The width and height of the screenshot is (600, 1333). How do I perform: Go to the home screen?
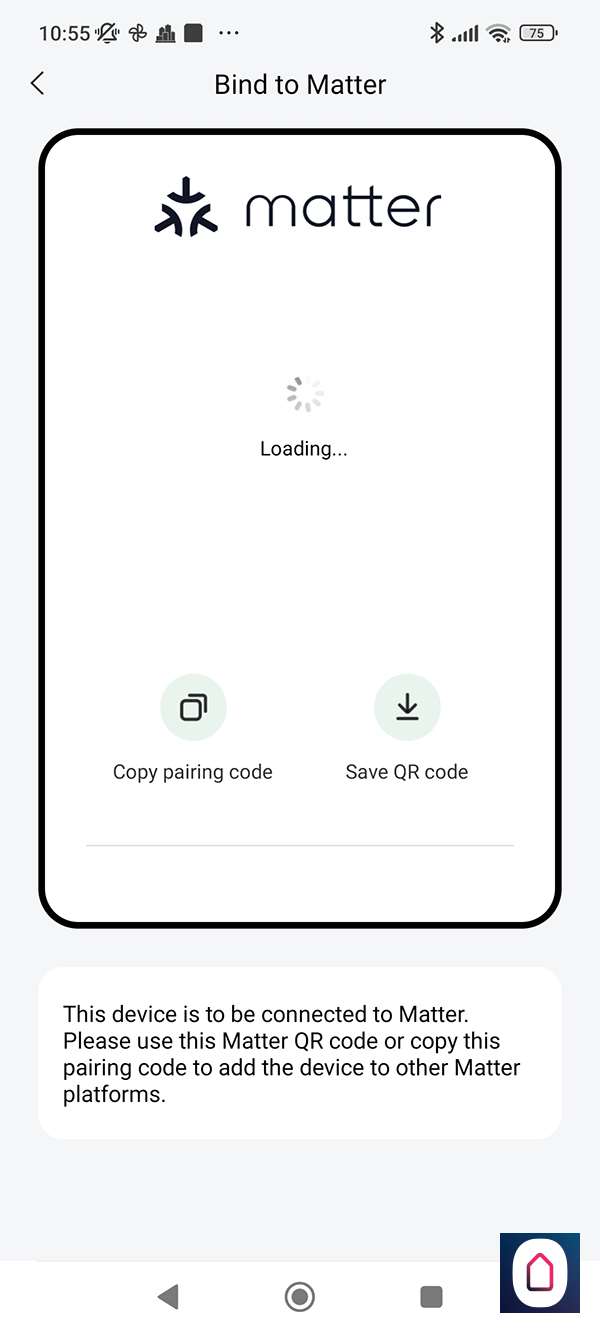[x=299, y=1297]
